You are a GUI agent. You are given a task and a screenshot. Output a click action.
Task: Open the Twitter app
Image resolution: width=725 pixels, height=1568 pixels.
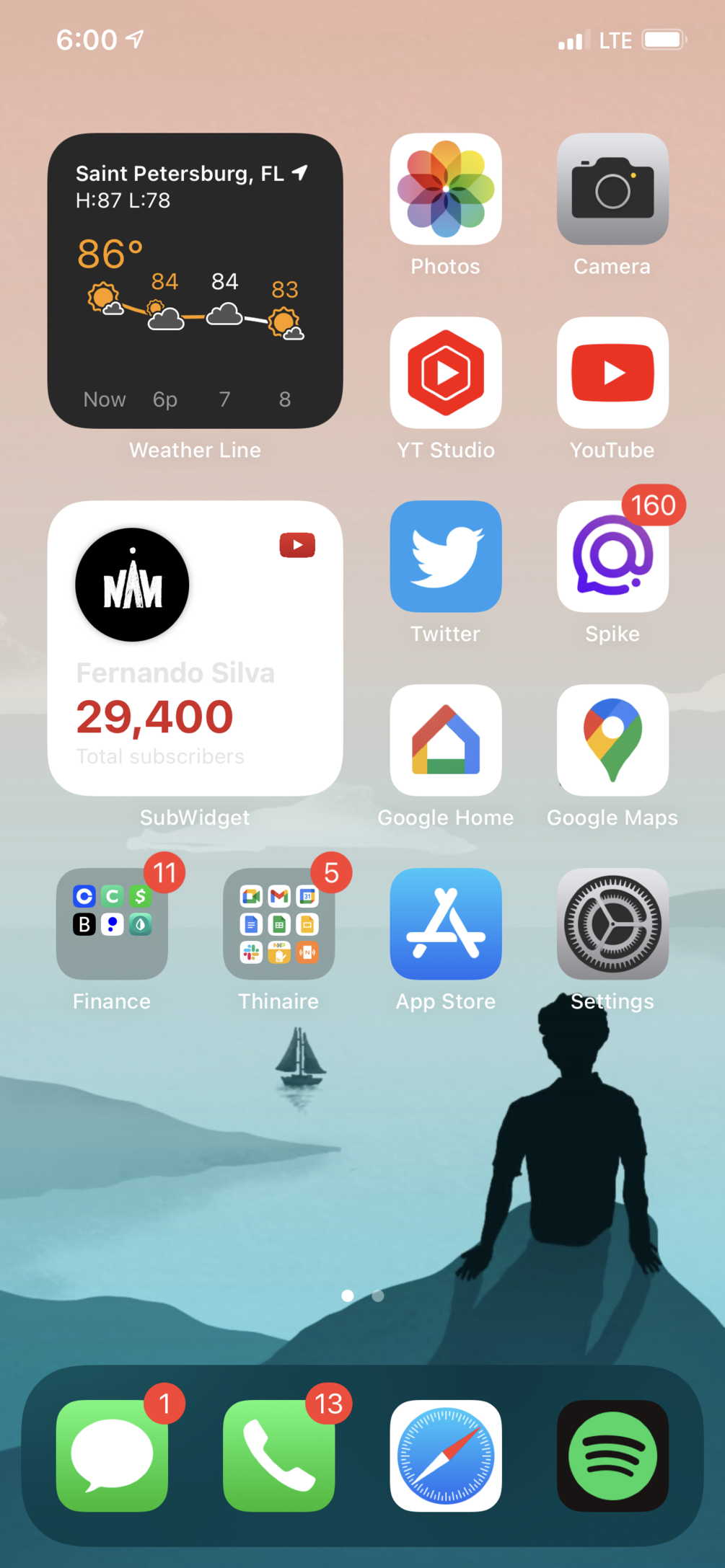pos(446,557)
